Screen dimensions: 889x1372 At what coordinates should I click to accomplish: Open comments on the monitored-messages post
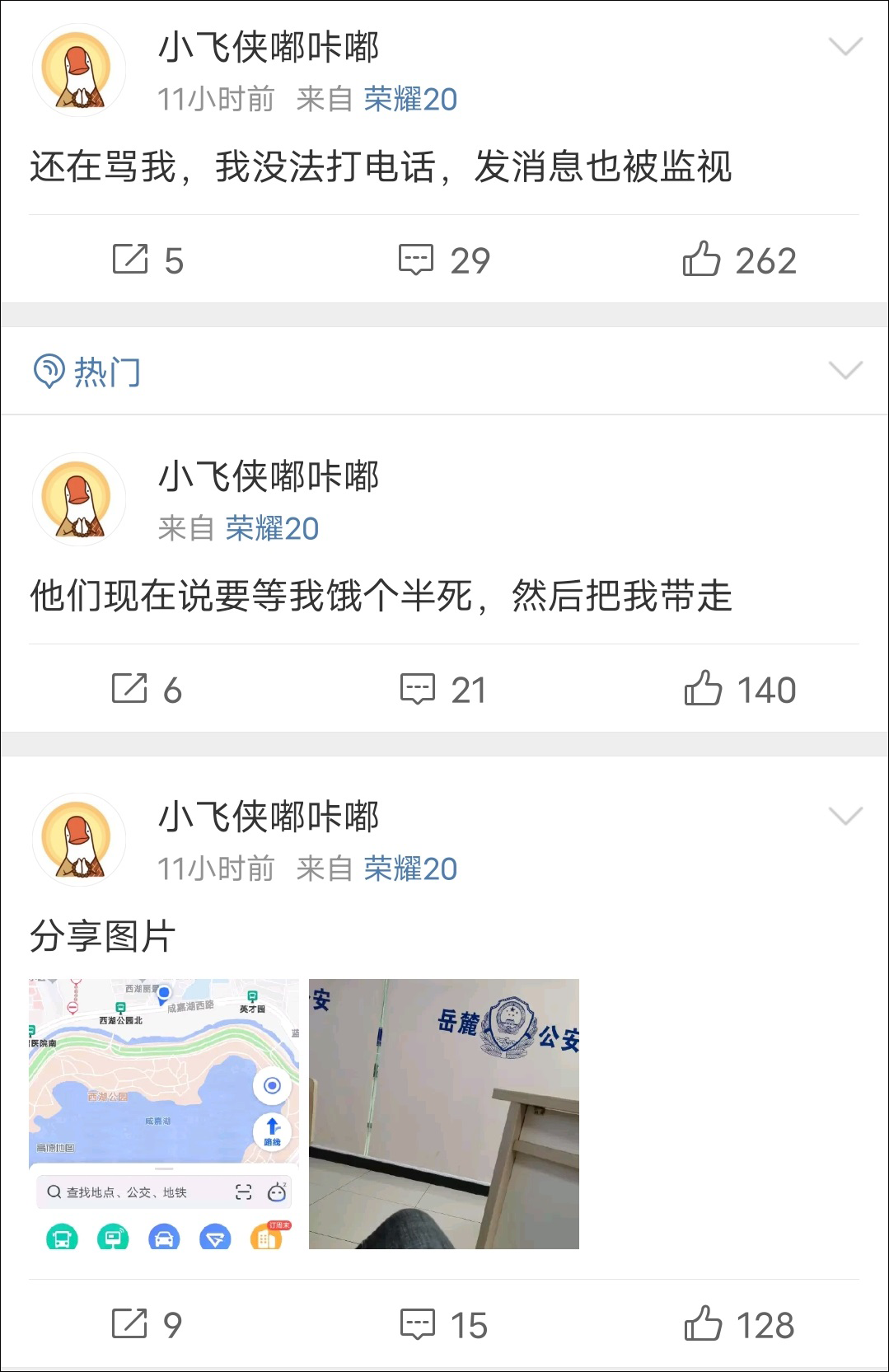pos(444,260)
